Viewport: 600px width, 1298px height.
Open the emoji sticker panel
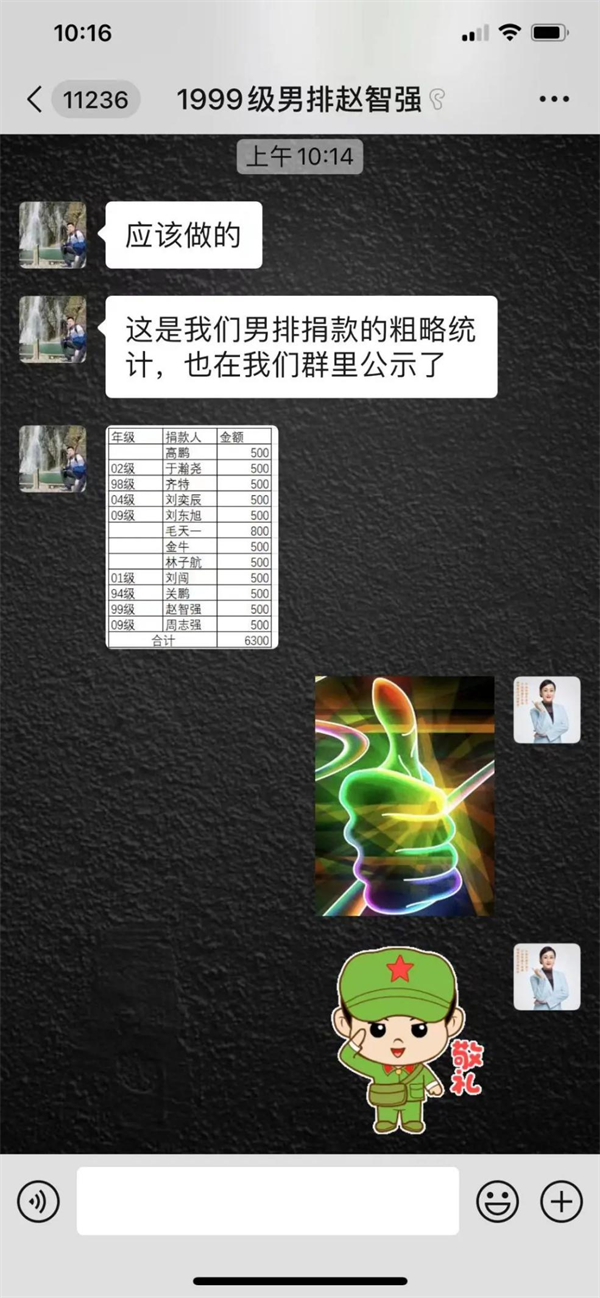pyautogui.click(x=497, y=1200)
